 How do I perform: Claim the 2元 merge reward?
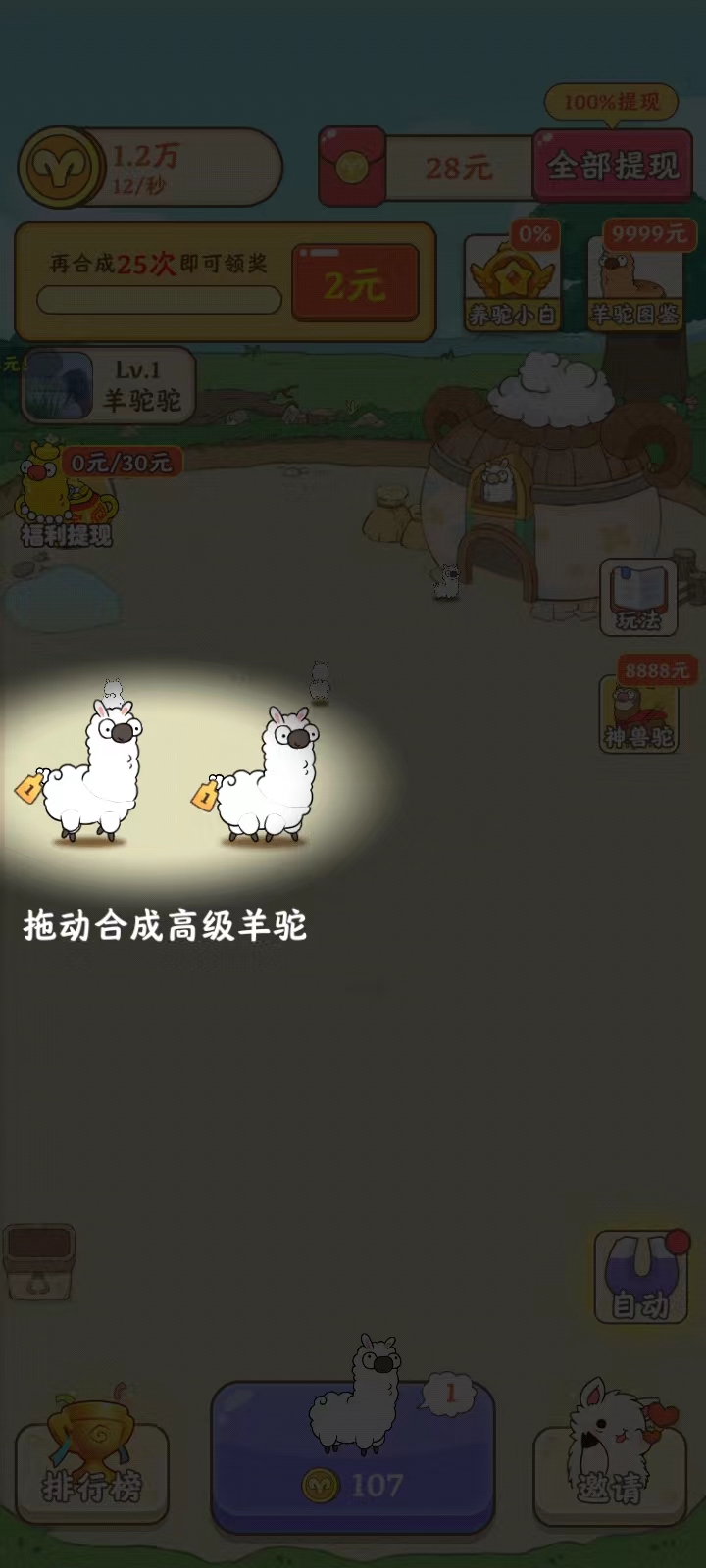(355, 285)
